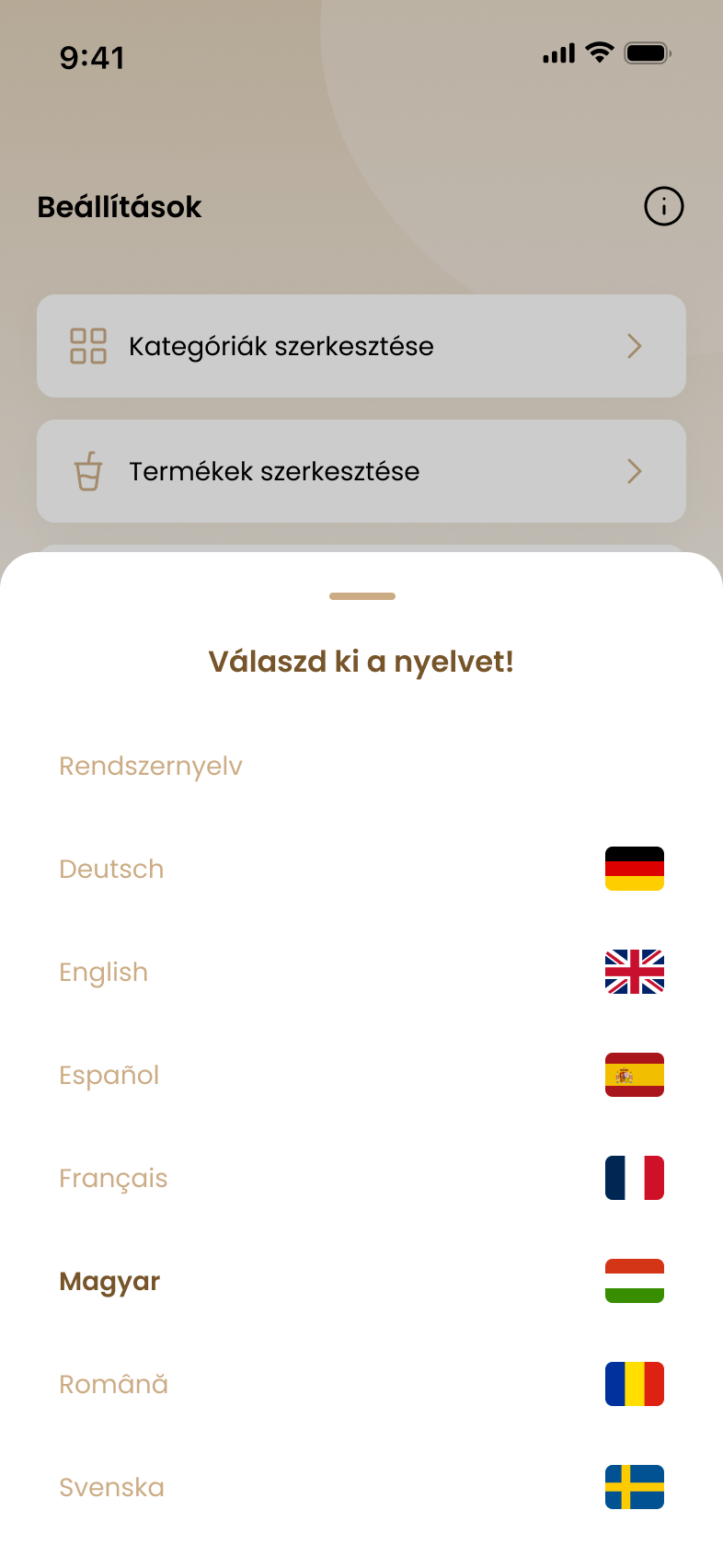Open the info icon next to Beállítások
This screenshot has width=723, height=1568.
(x=663, y=206)
